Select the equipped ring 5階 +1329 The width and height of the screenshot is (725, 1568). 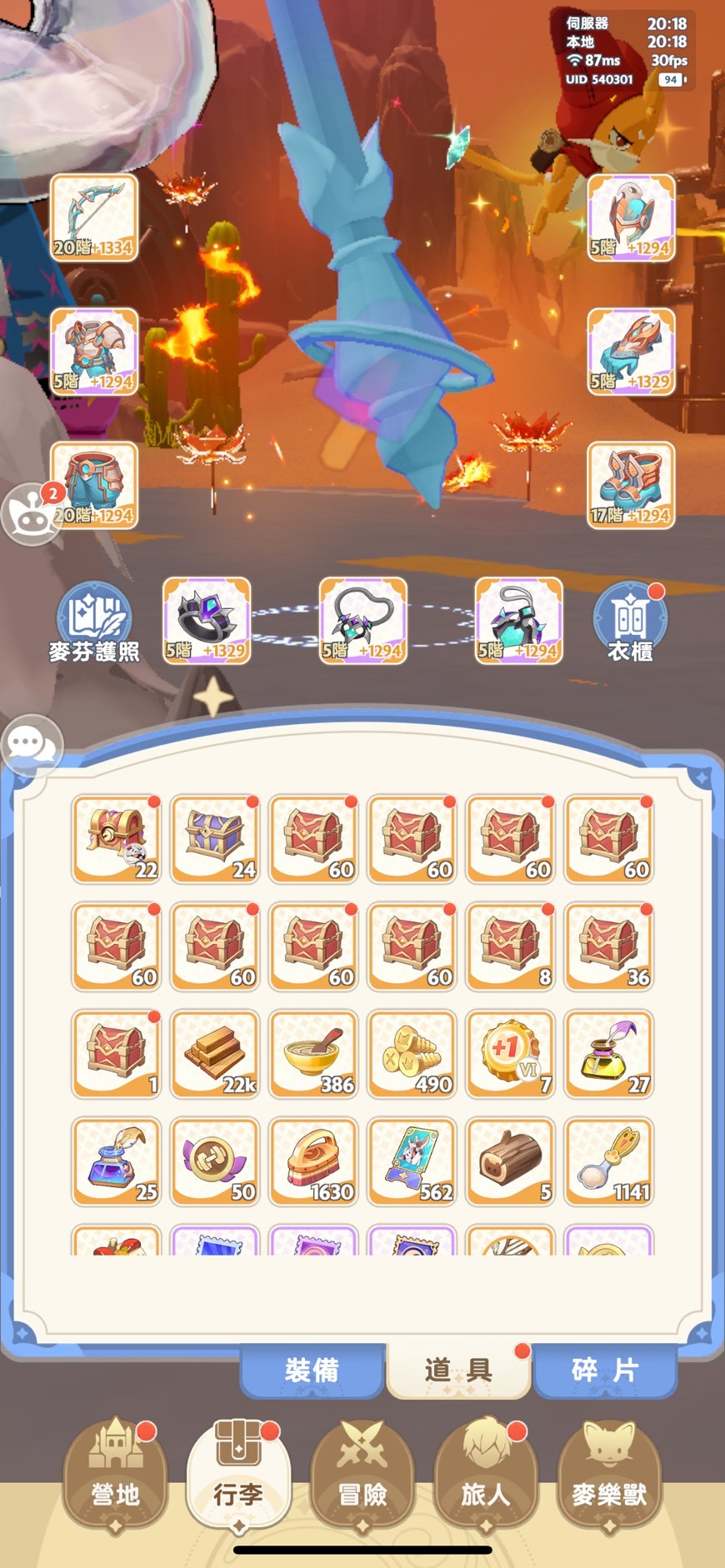206,621
